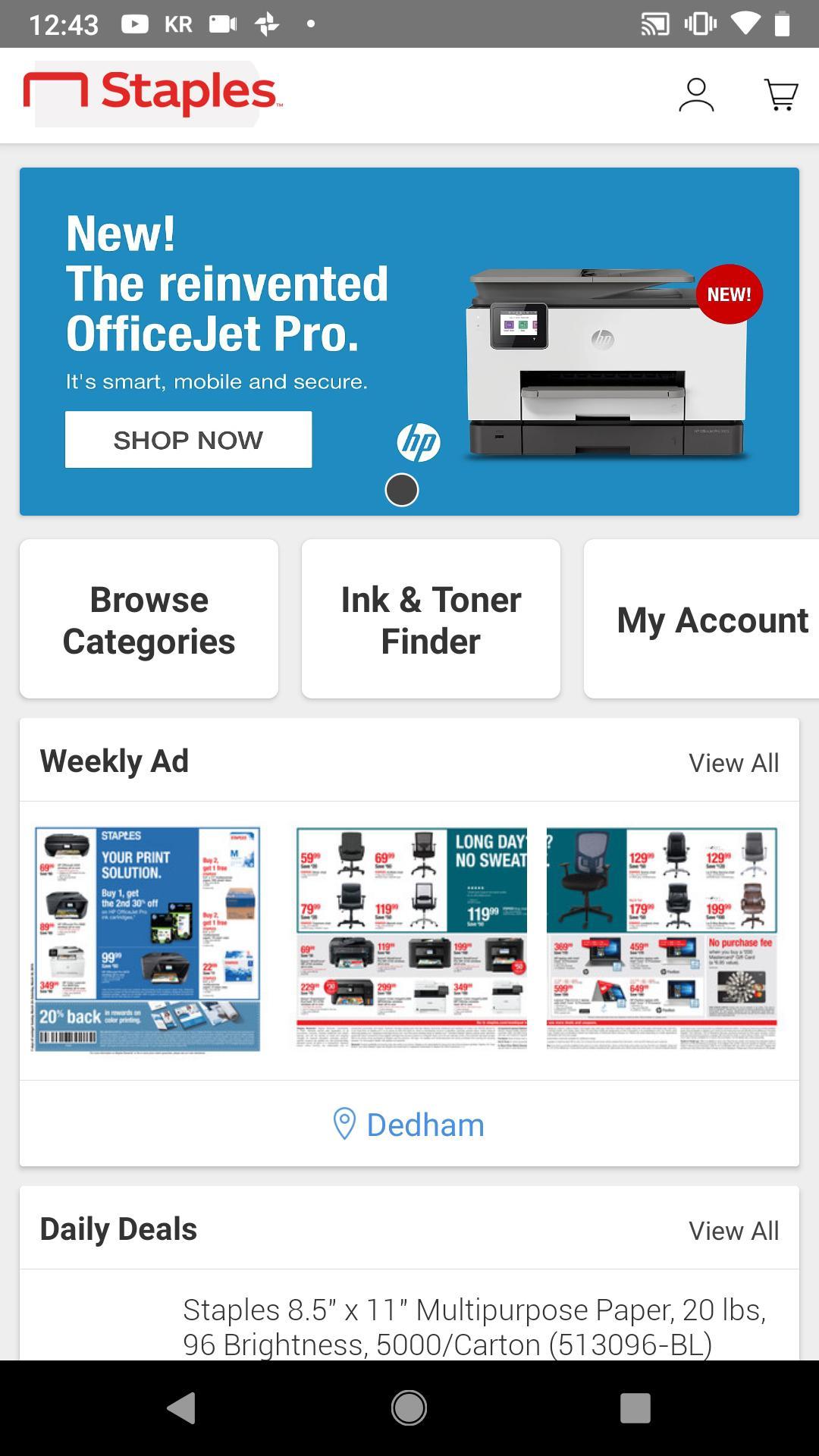Open the Ink & Toner Finder

[431, 620]
